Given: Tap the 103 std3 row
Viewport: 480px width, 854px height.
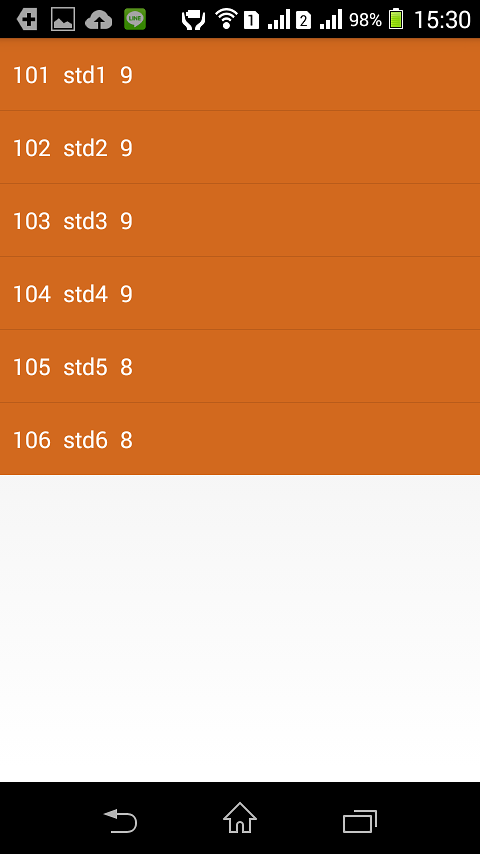Looking at the screenshot, I should [x=240, y=220].
